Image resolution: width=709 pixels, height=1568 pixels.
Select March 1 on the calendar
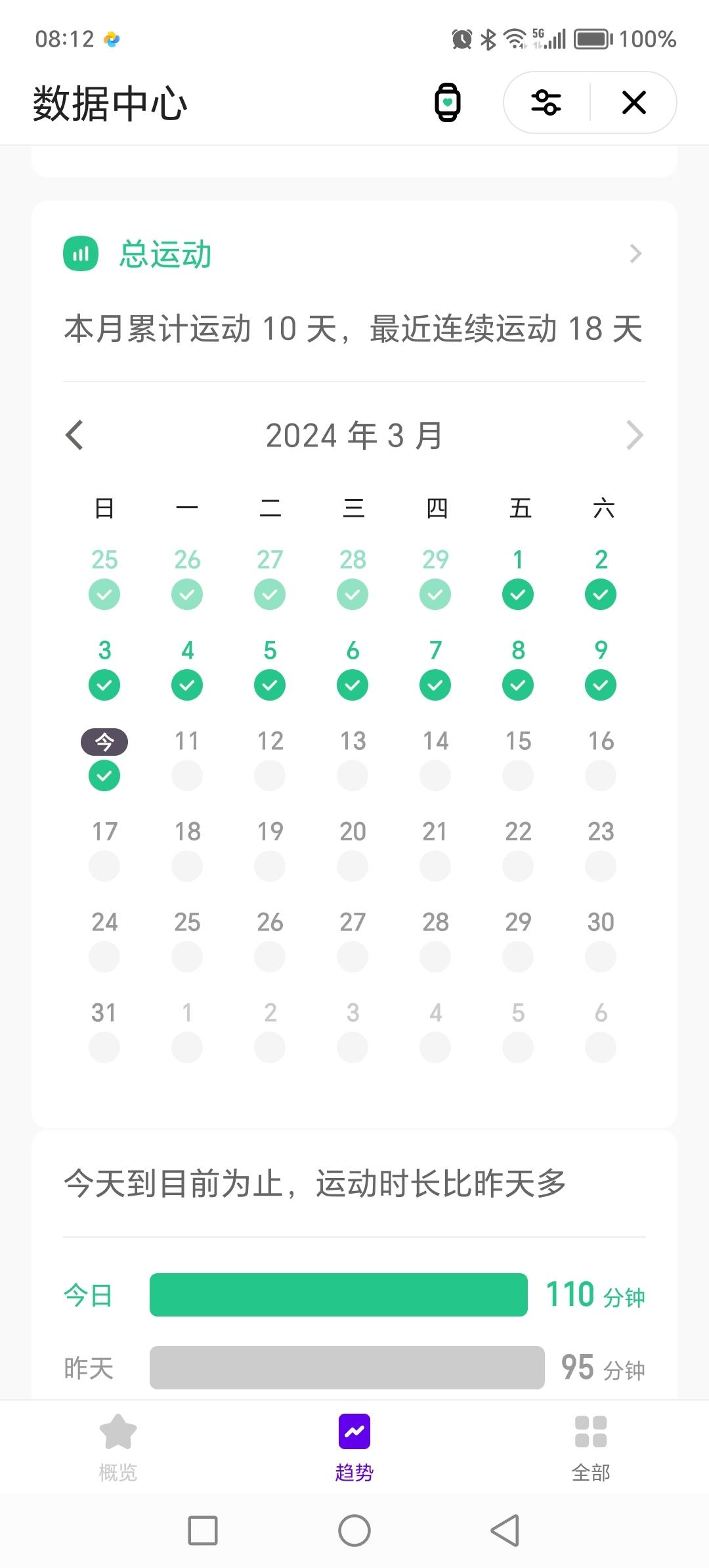point(518,577)
